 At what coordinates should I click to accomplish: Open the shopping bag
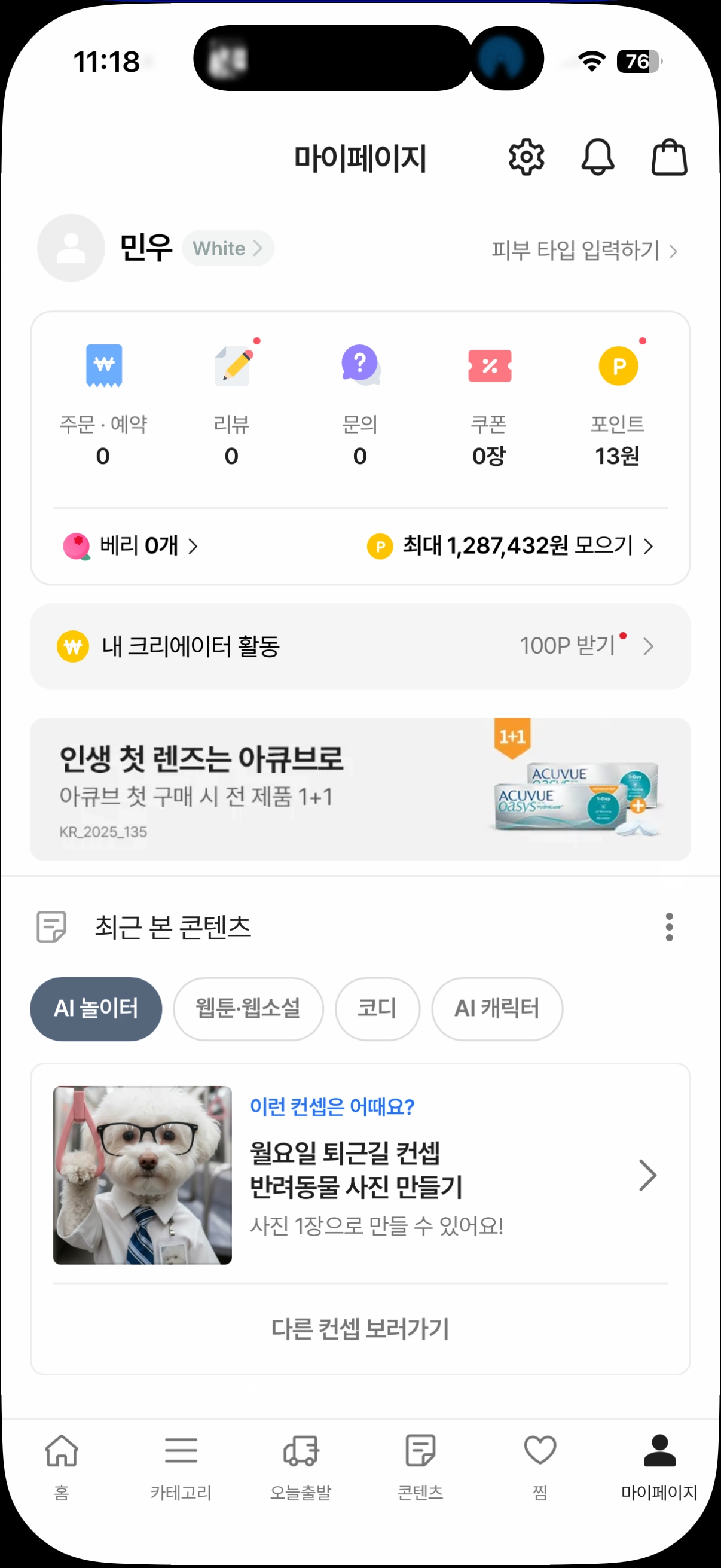[x=668, y=158]
